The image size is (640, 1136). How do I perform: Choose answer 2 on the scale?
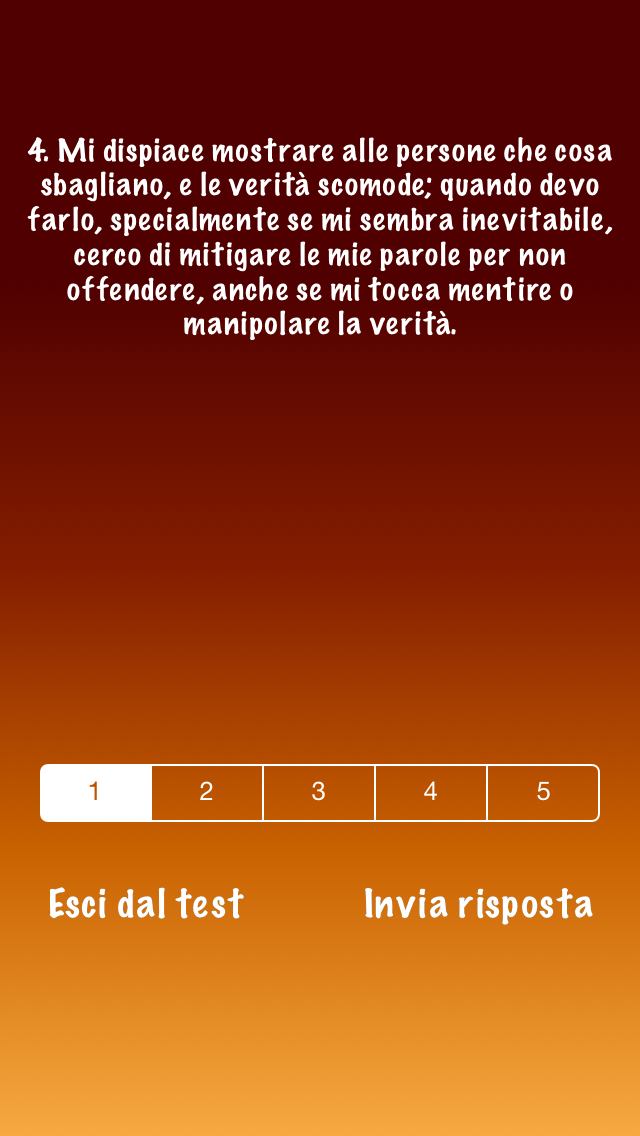pyautogui.click(x=207, y=792)
